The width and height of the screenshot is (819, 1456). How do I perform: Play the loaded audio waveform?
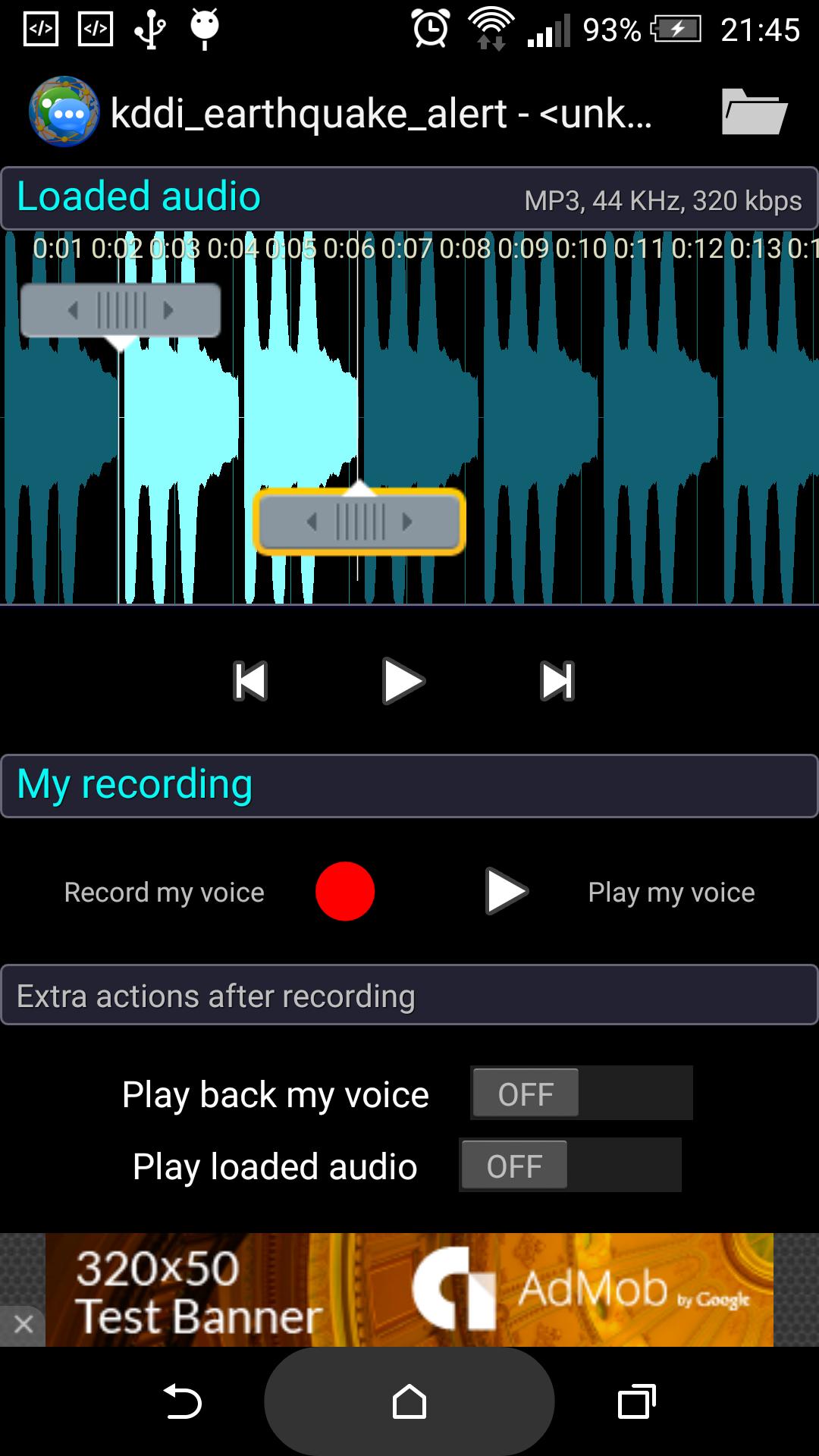[x=403, y=680]
